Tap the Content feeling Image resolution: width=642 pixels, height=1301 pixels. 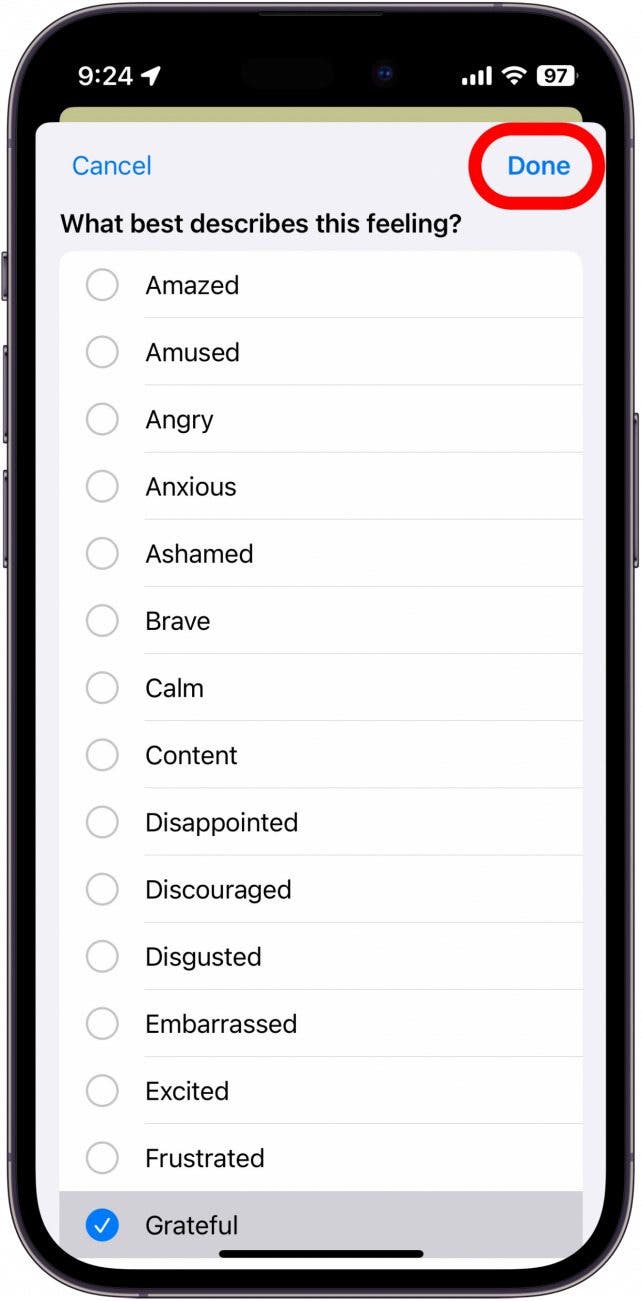coord(191,755)
